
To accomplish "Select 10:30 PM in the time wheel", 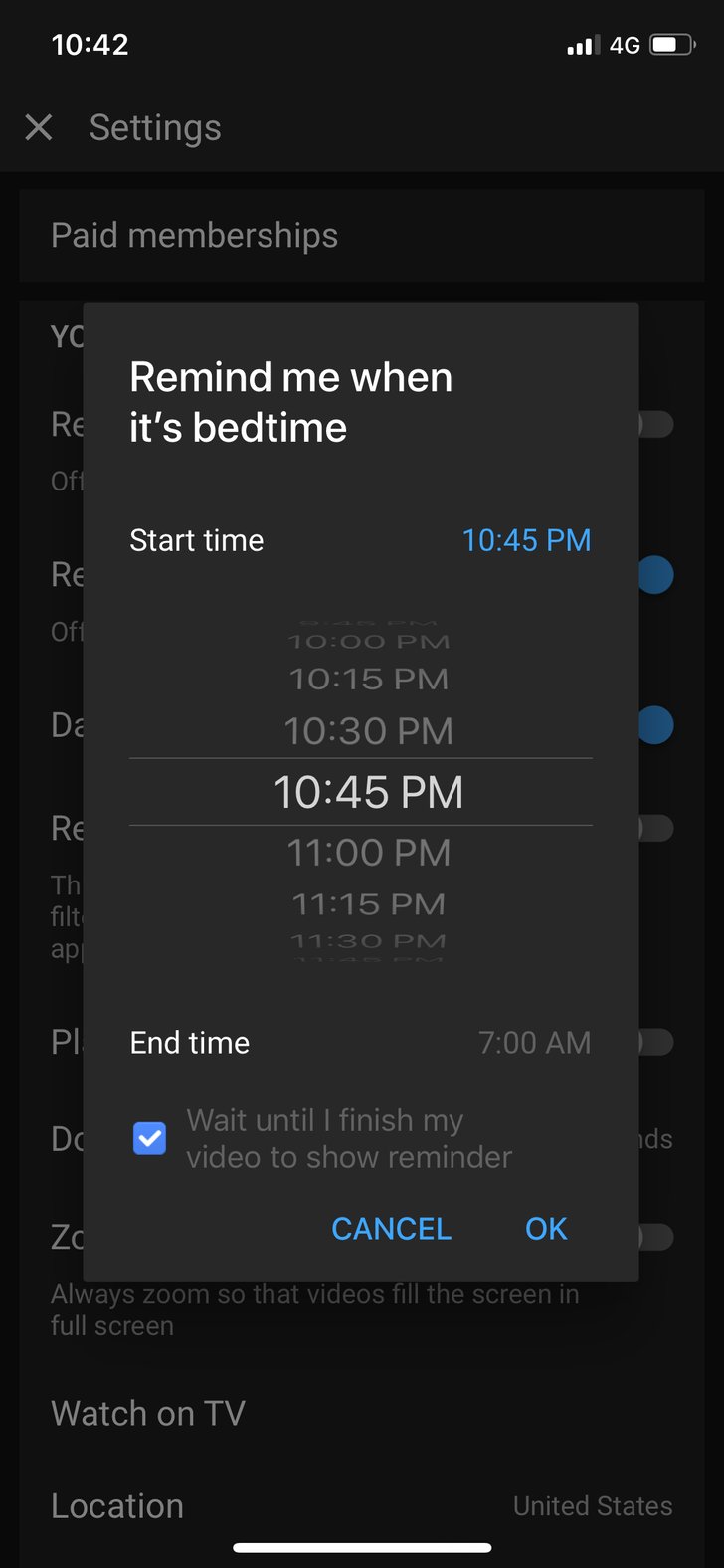I will [x=369, y=731].
